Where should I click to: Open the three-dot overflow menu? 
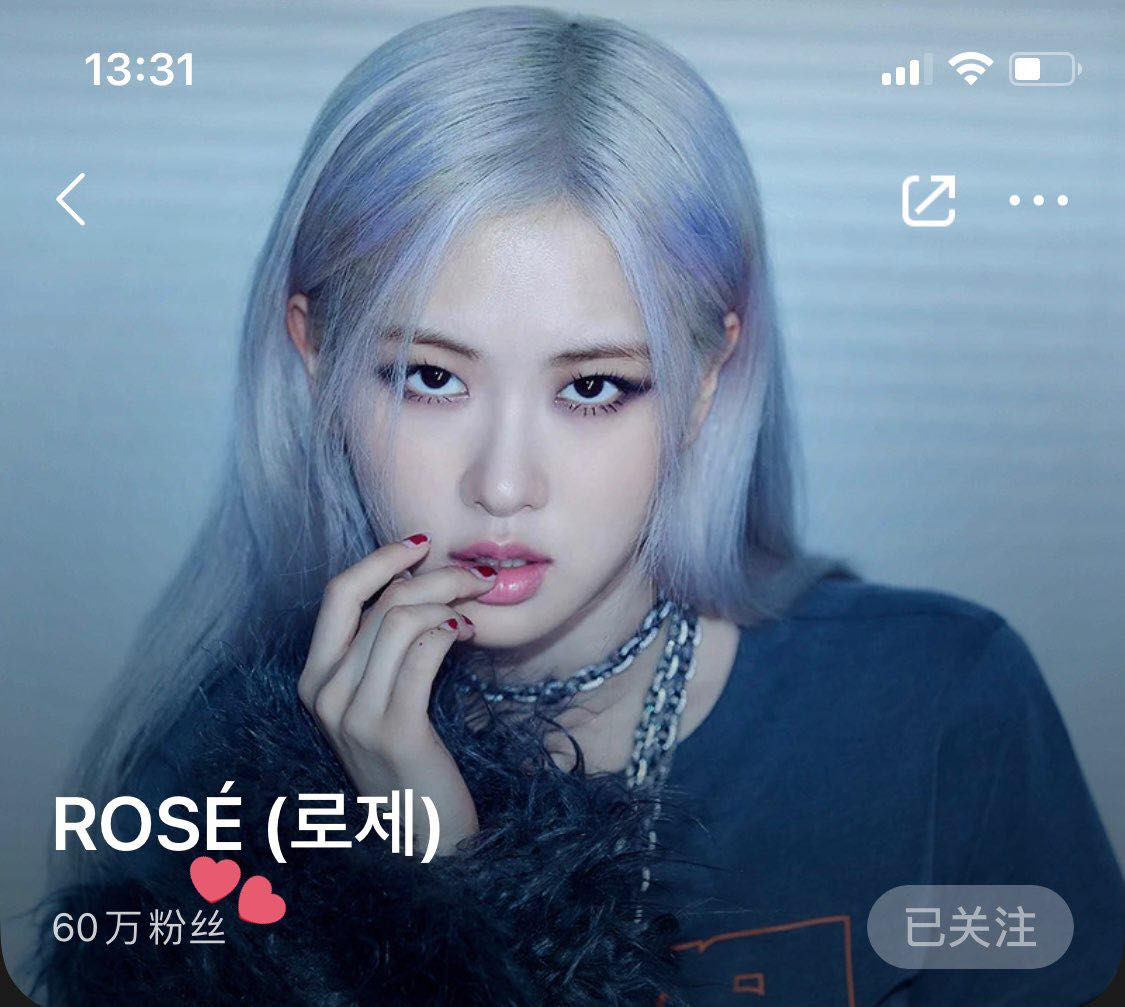(1039, 200)
